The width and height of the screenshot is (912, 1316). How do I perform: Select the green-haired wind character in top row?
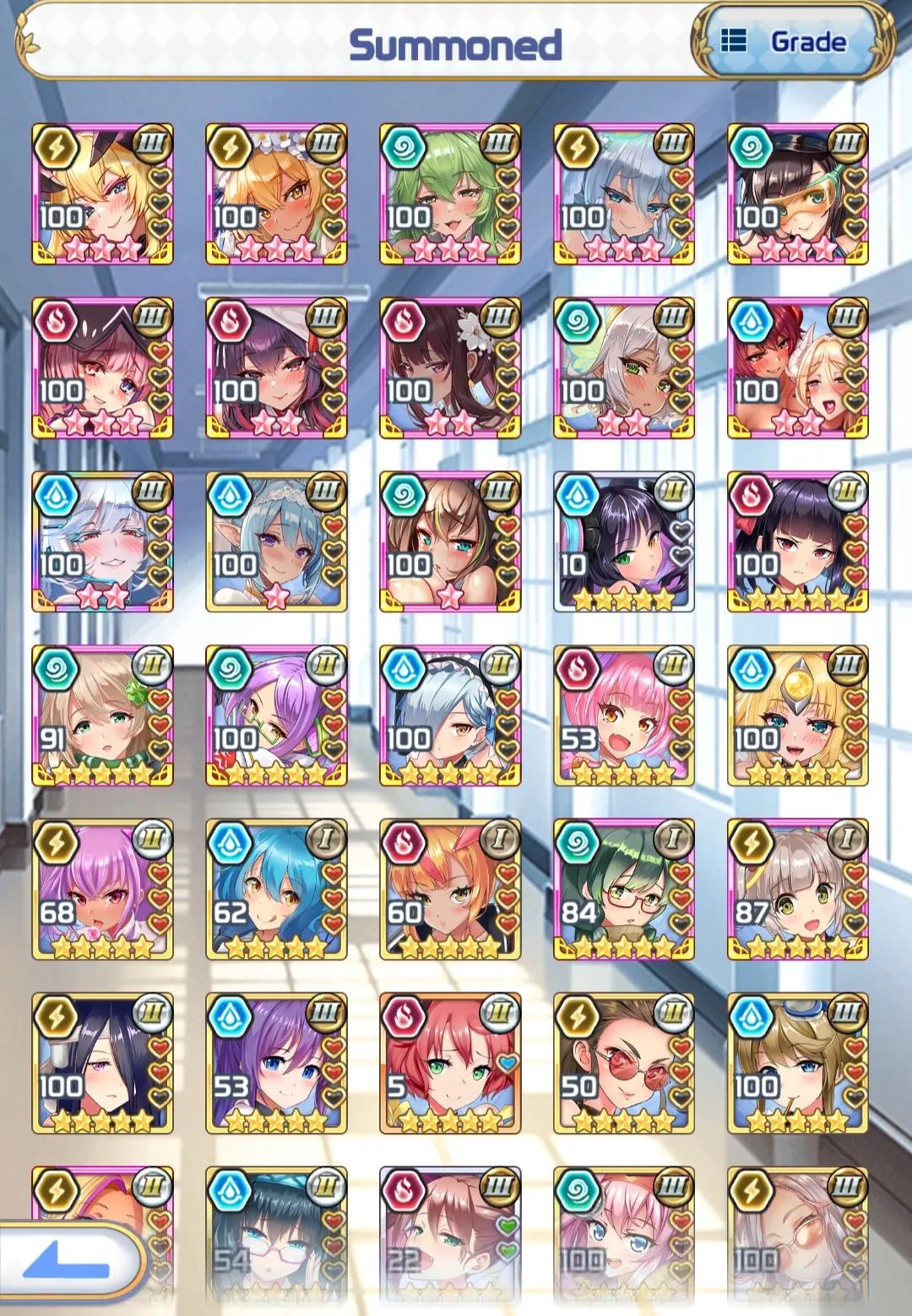(x=450, y=193)
